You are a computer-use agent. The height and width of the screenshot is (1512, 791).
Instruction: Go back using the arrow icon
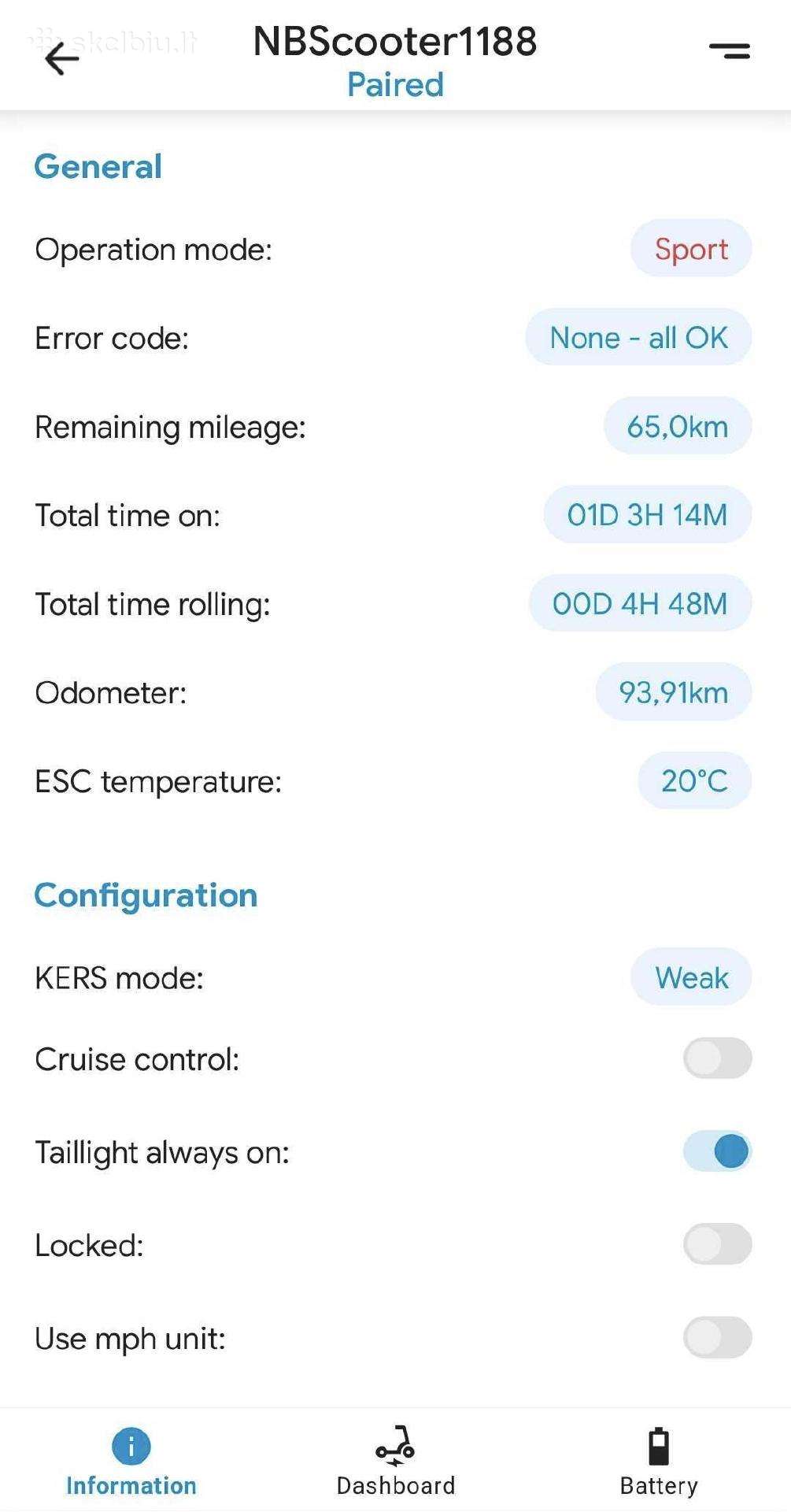pyautogui.click(x=62, y=59)
